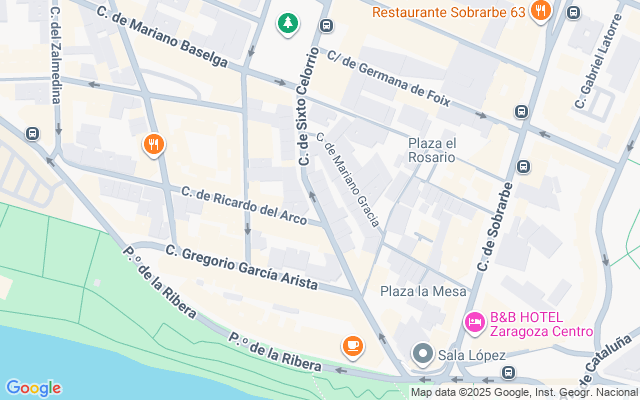Open the Sala López place marker

pos(423,354)
